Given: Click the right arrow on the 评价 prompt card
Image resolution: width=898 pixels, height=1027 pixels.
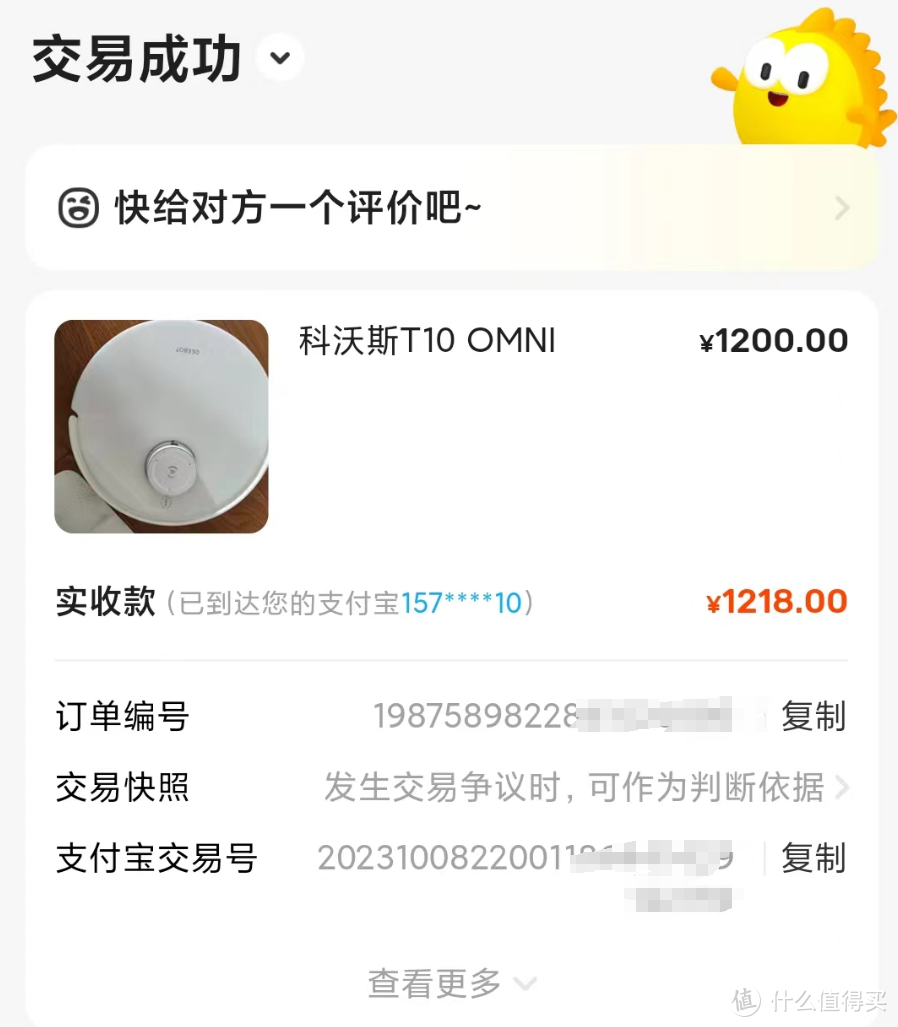Looking at the screenshot, I should (840, 208).
